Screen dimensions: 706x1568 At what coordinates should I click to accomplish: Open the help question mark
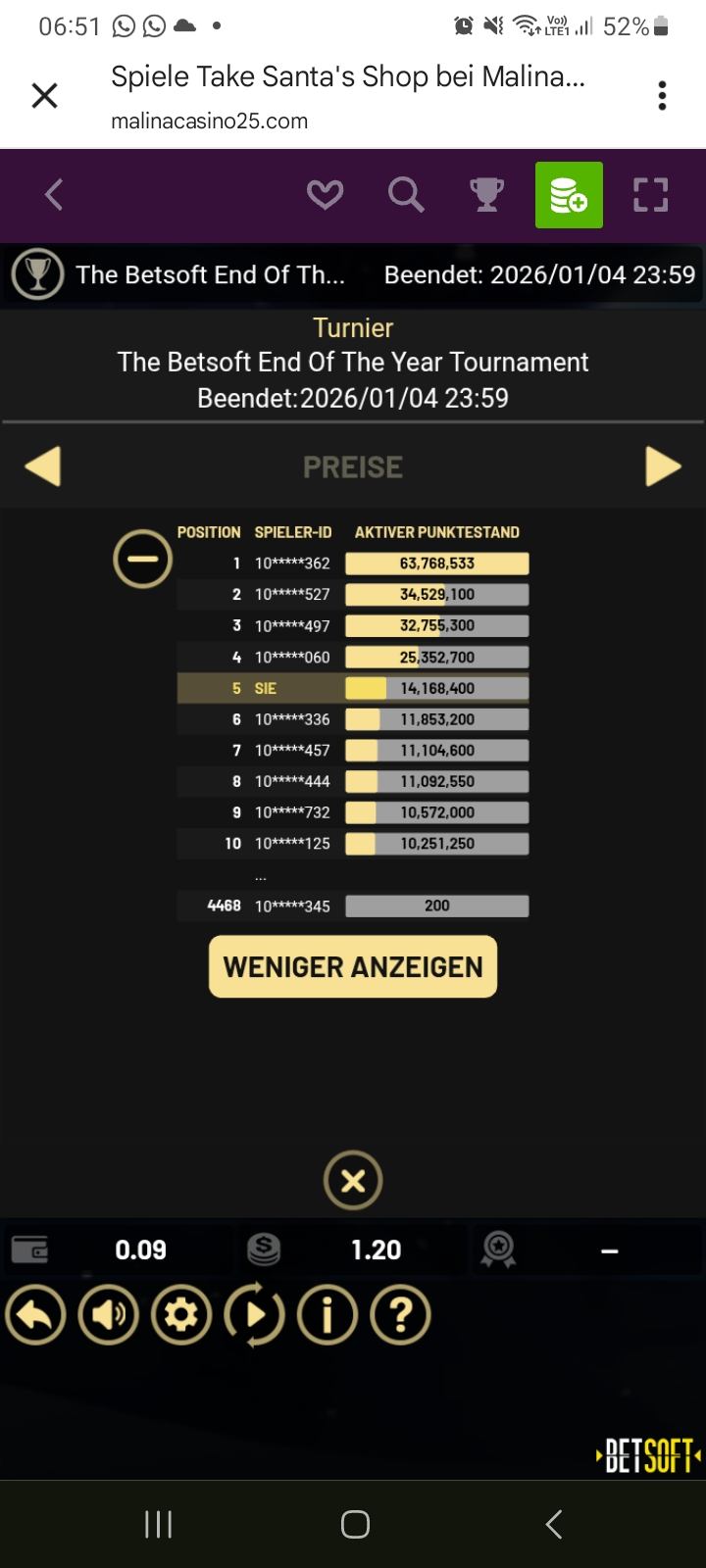tap(400, 1315)
